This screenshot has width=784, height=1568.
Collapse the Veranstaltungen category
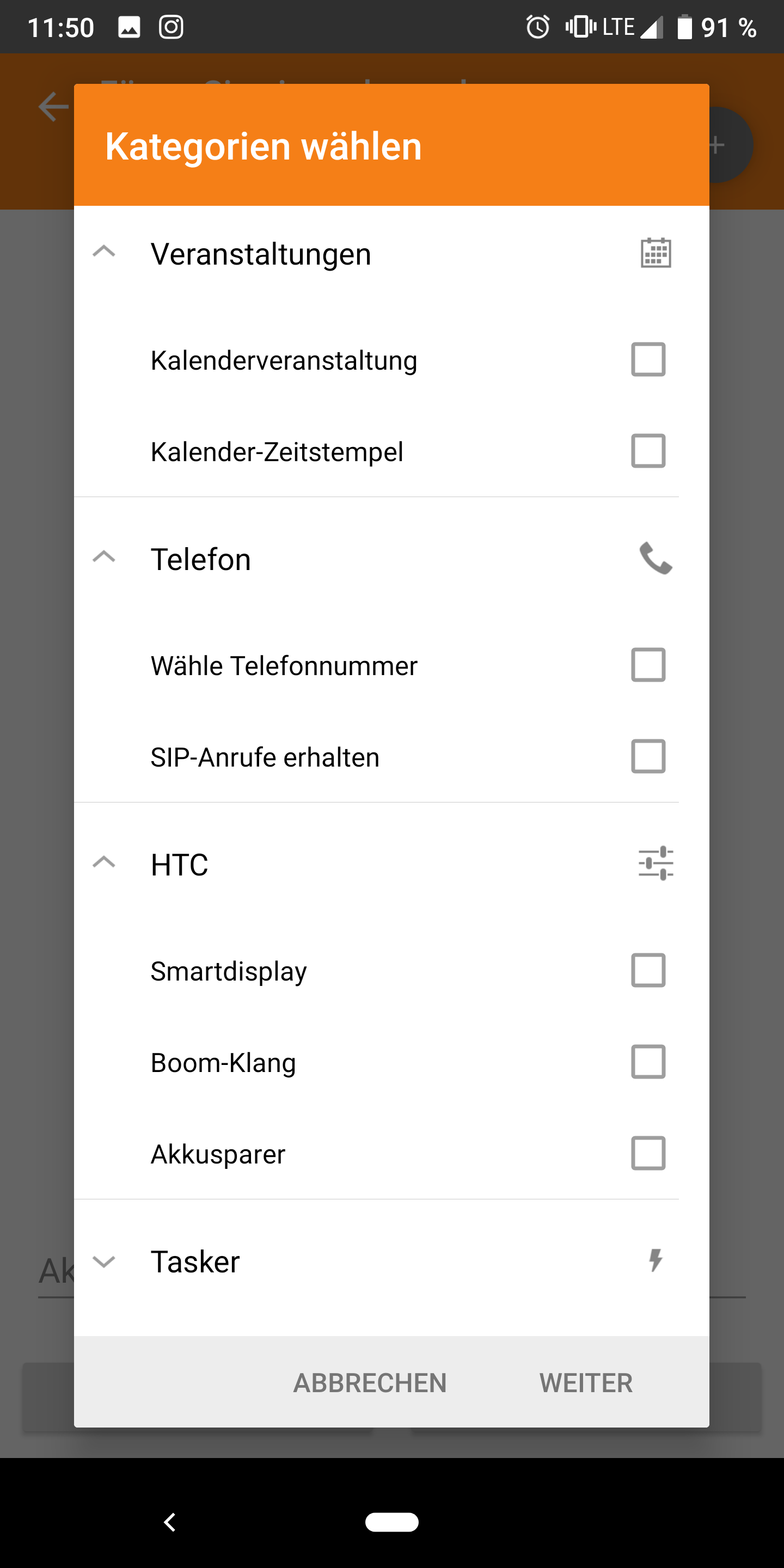104,252
